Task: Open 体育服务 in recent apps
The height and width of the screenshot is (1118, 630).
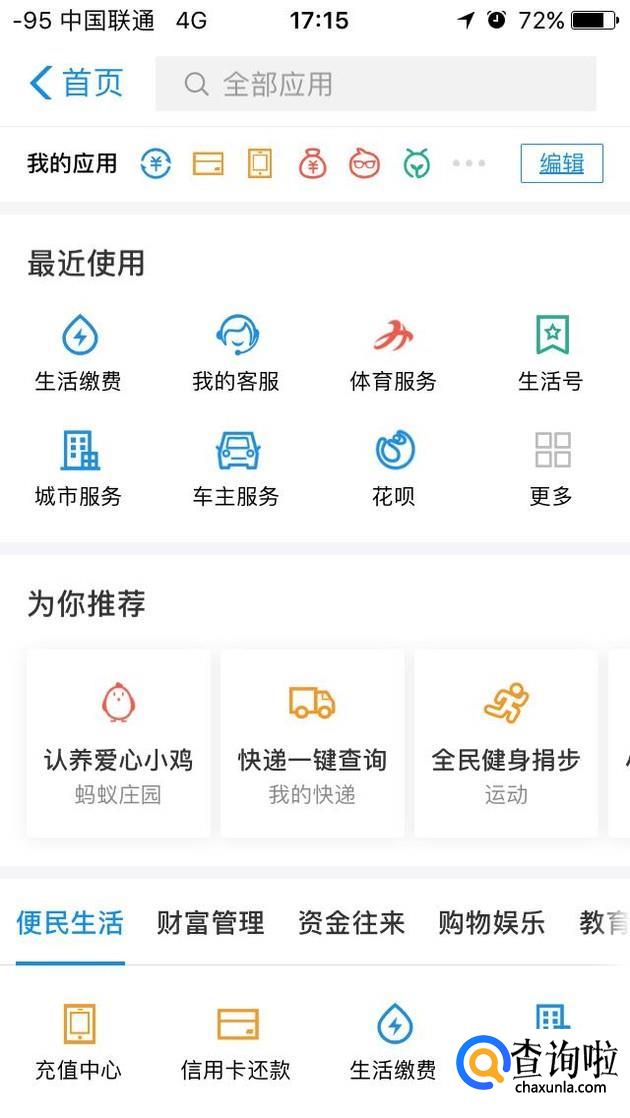Action: tap(393, 352)
